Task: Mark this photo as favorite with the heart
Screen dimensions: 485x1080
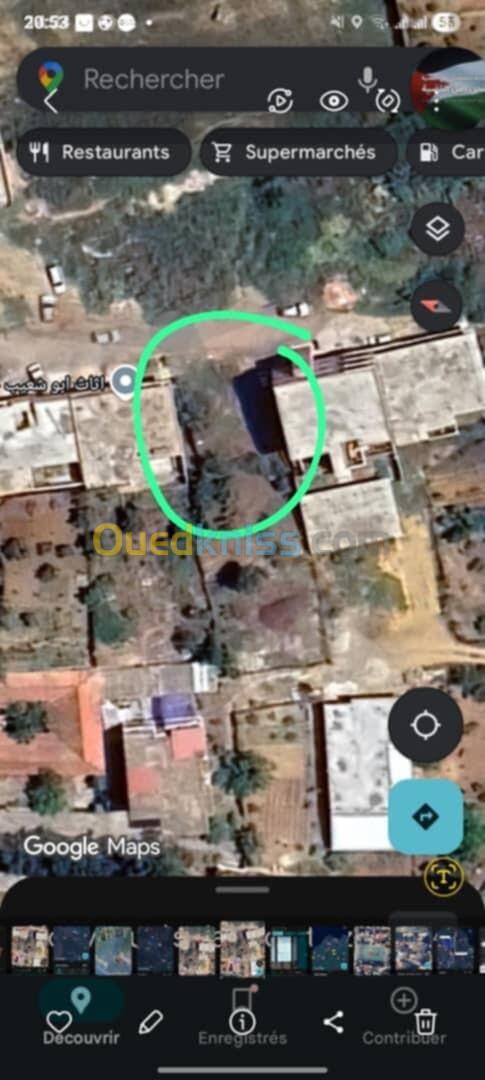Action: tap(59, 1021)
